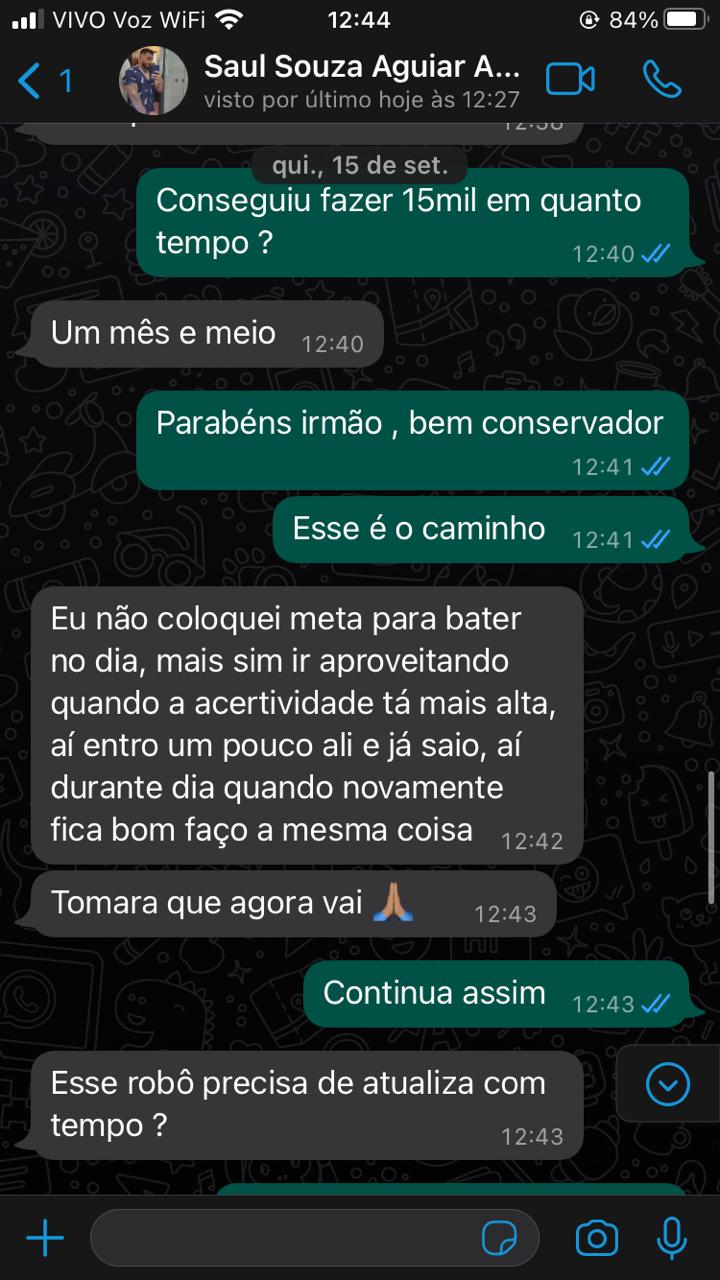Viewport: 720px width, 1280px height.
Task: Focus the message text field
Action: (280, 1239)
